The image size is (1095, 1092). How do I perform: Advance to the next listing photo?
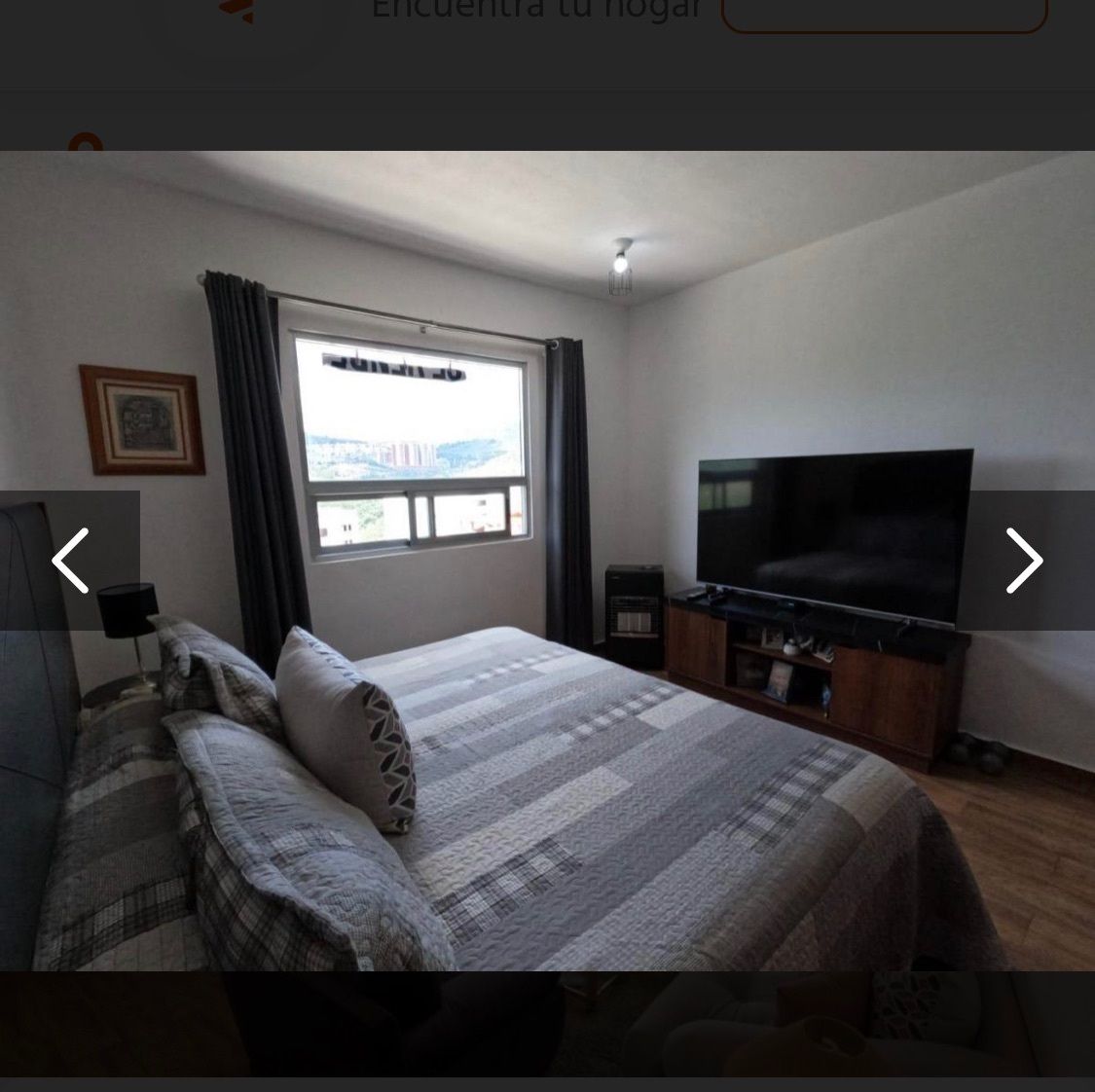(x=1025, y=561)
